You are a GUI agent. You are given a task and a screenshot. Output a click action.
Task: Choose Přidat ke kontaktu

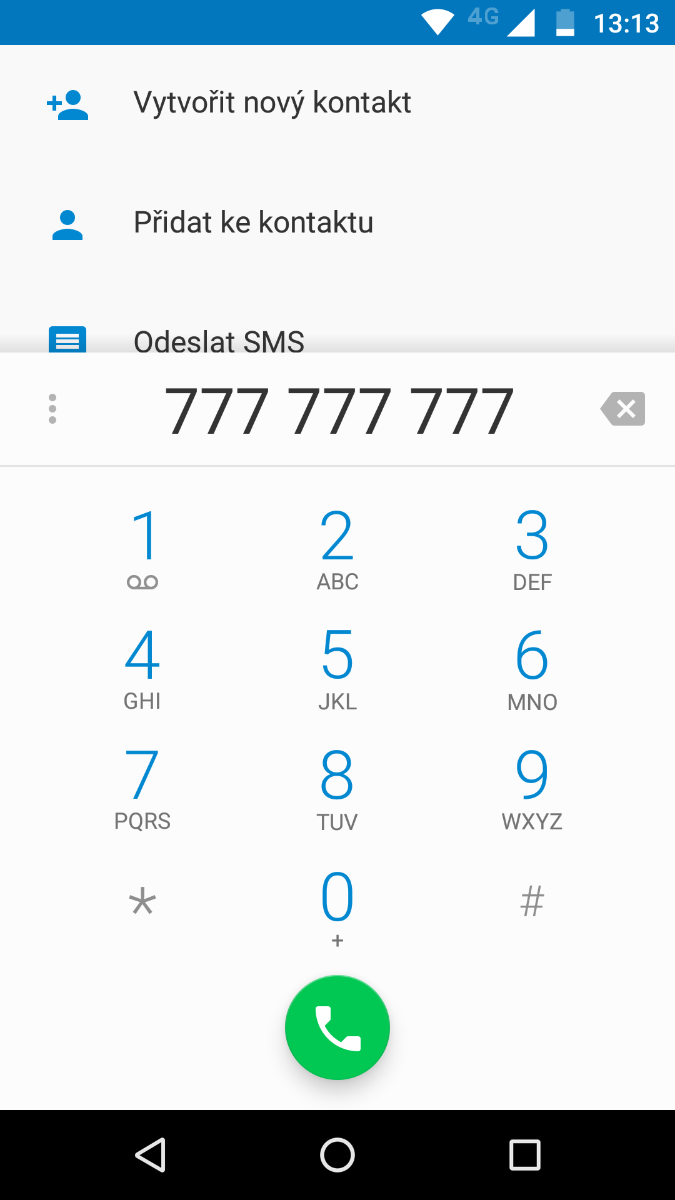click(x=253, y=222)
